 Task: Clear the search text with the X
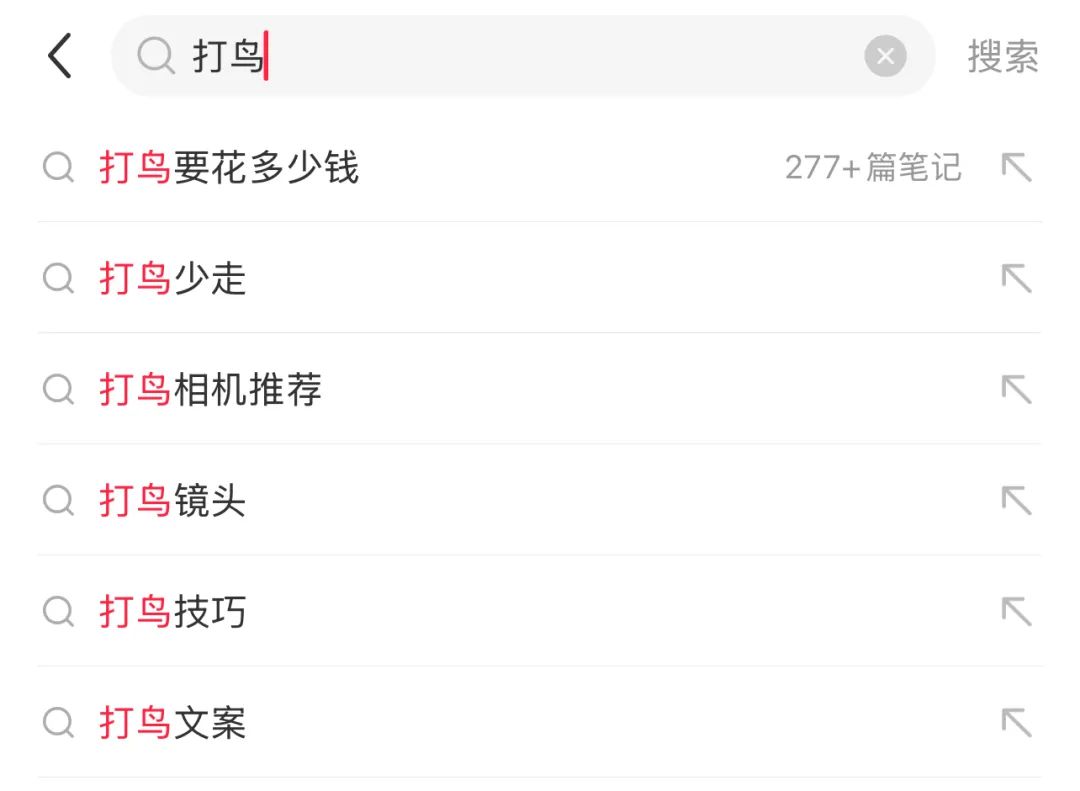885,56
